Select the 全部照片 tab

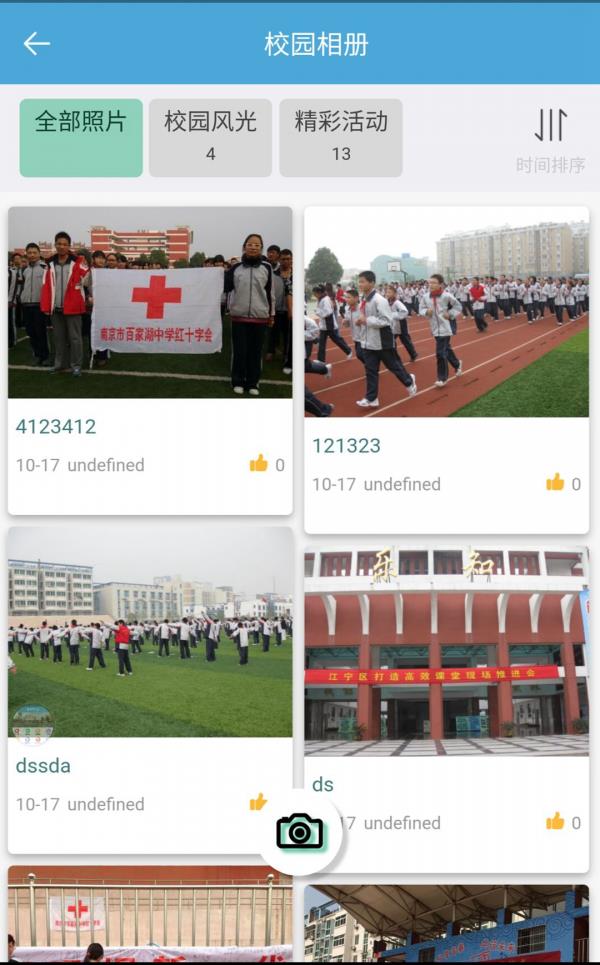point(81,137)
